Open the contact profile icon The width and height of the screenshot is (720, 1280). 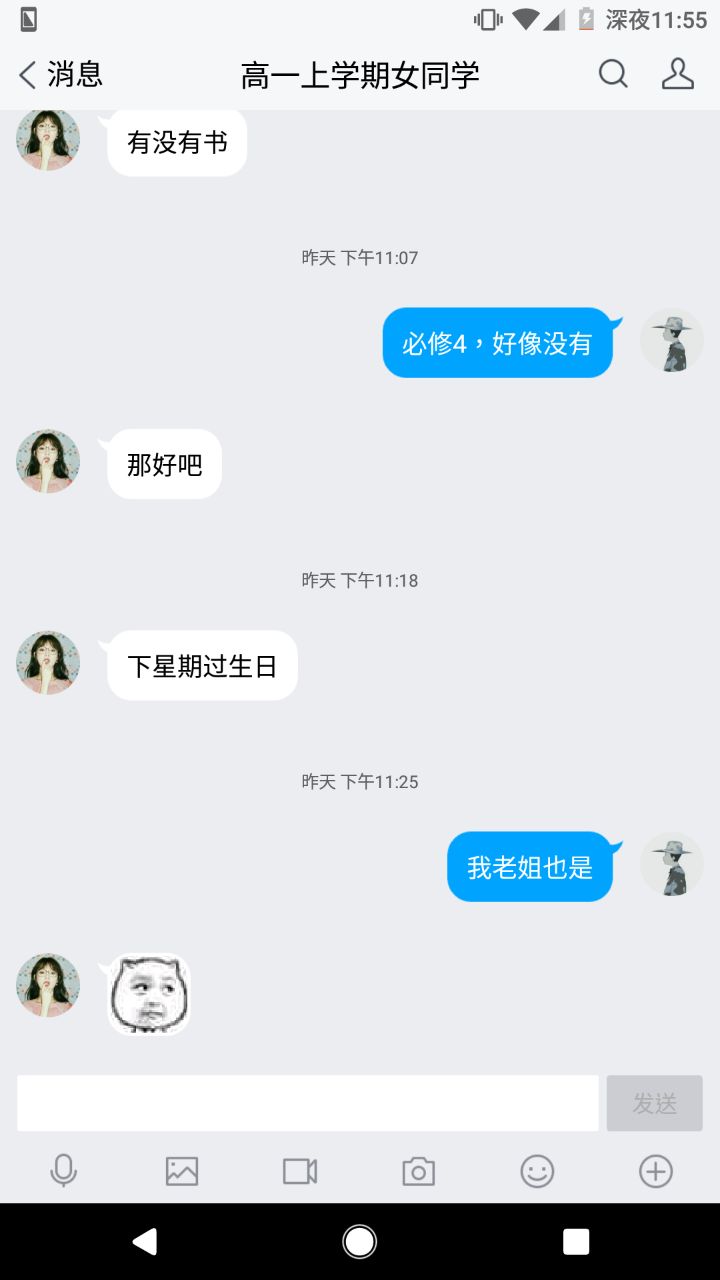click(x=677, y=74)
